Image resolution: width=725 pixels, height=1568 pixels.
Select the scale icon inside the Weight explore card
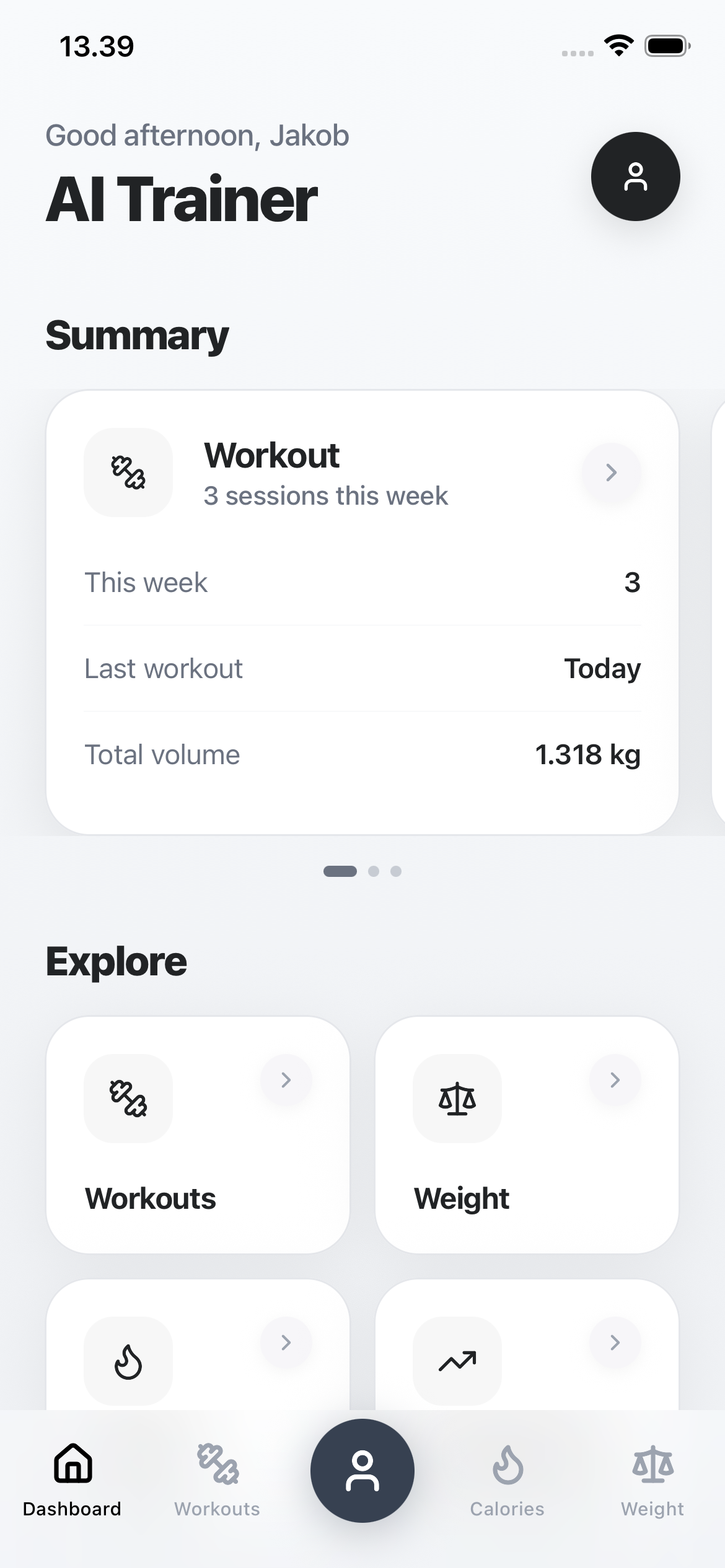pos(457,1097)
